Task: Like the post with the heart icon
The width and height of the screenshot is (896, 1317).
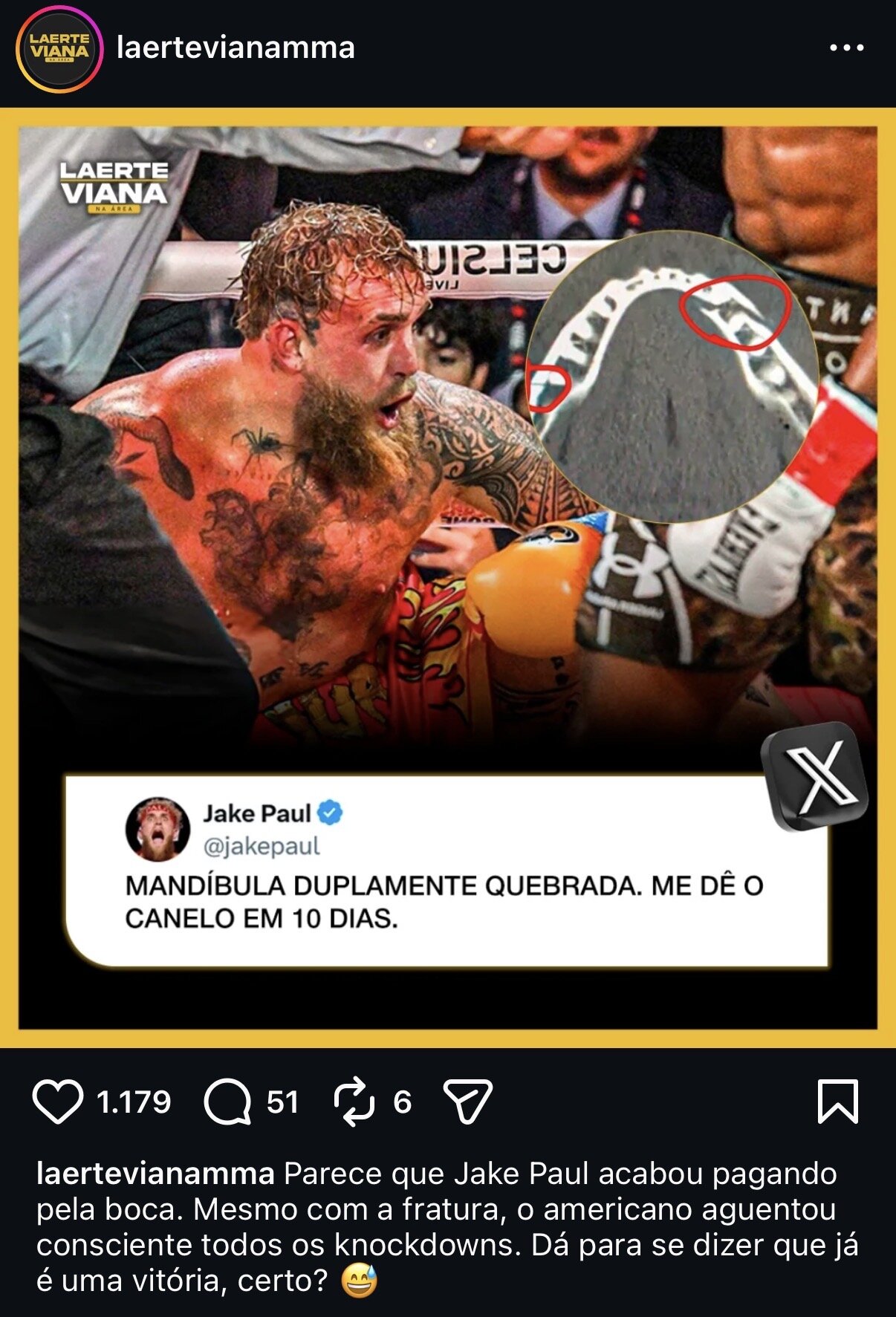Action: coord(58,1102)
